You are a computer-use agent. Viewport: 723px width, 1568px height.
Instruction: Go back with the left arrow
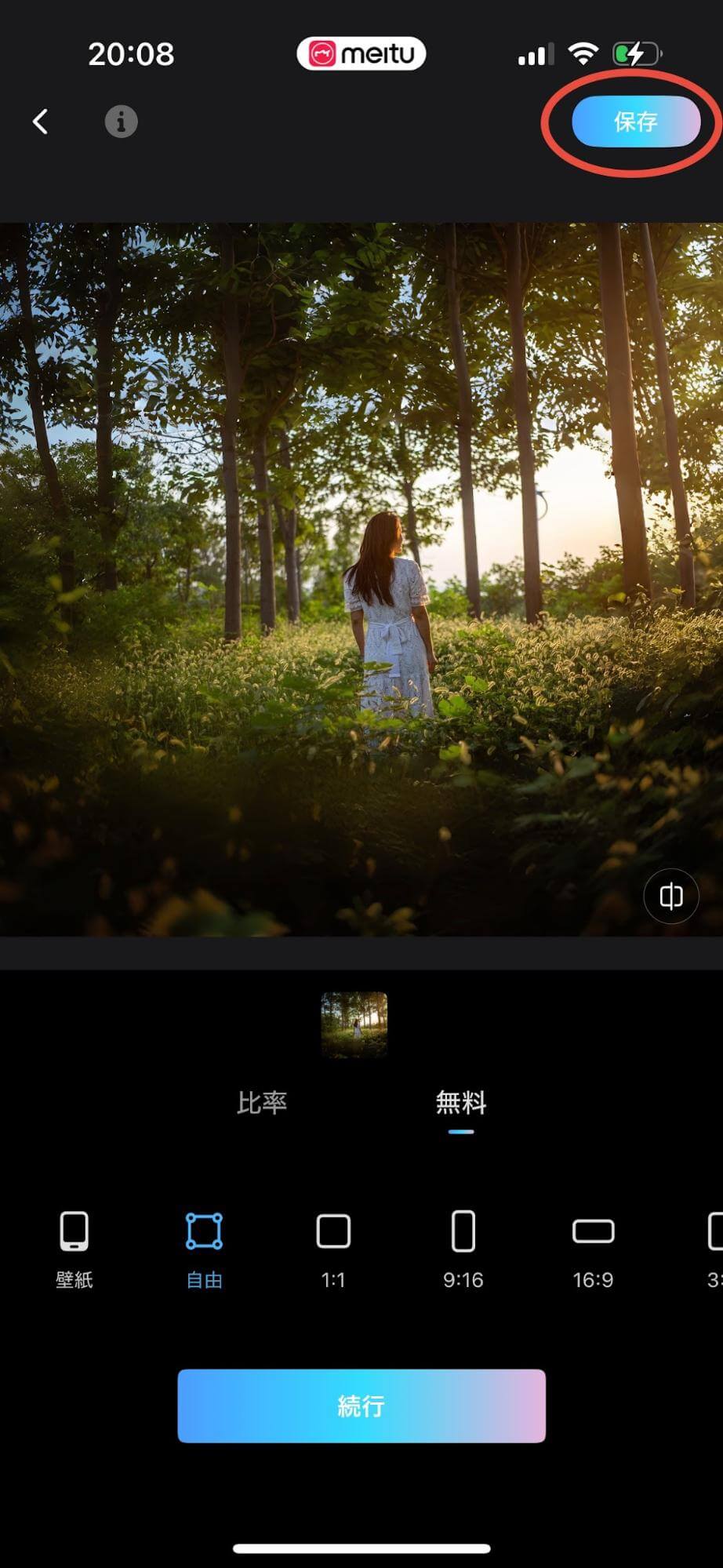41,122
